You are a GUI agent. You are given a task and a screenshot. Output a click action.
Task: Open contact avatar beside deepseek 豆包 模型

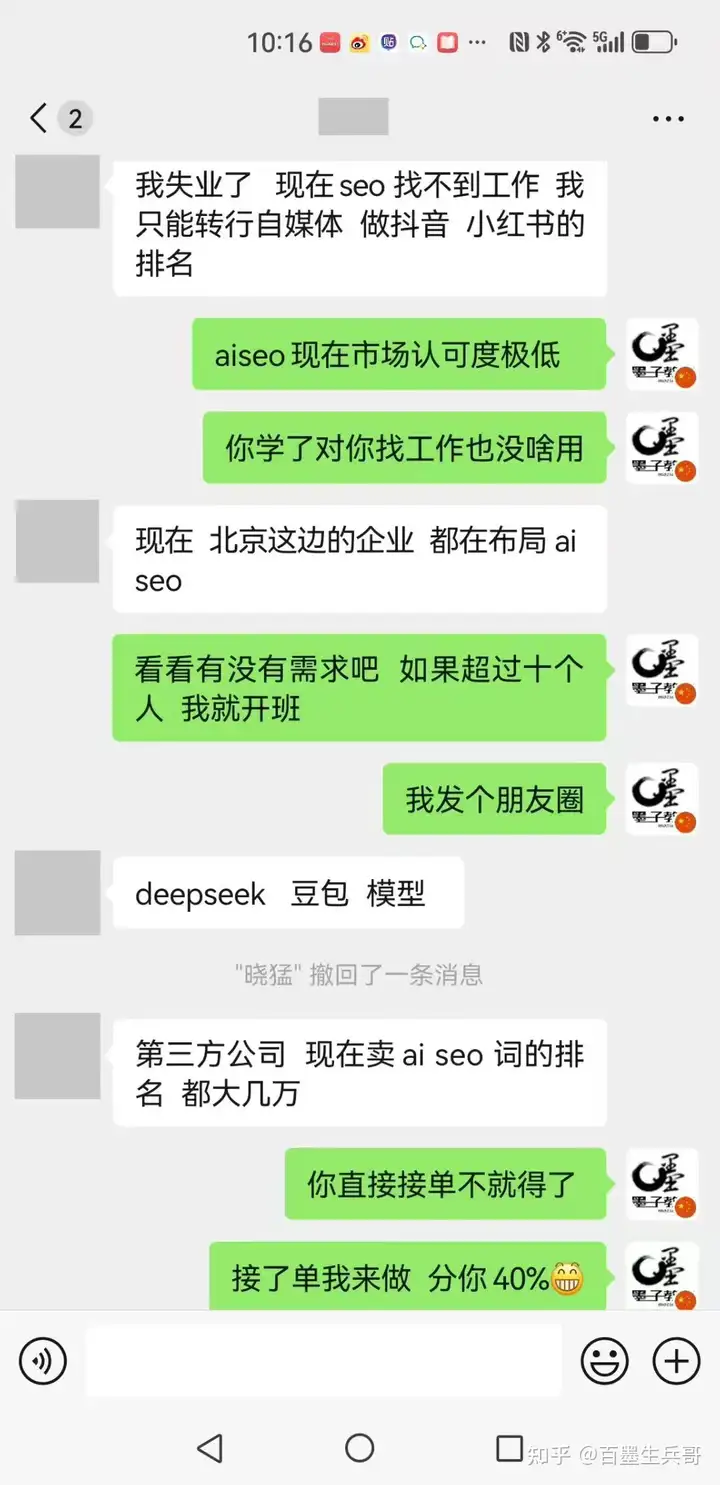click(x=57, y=893)
